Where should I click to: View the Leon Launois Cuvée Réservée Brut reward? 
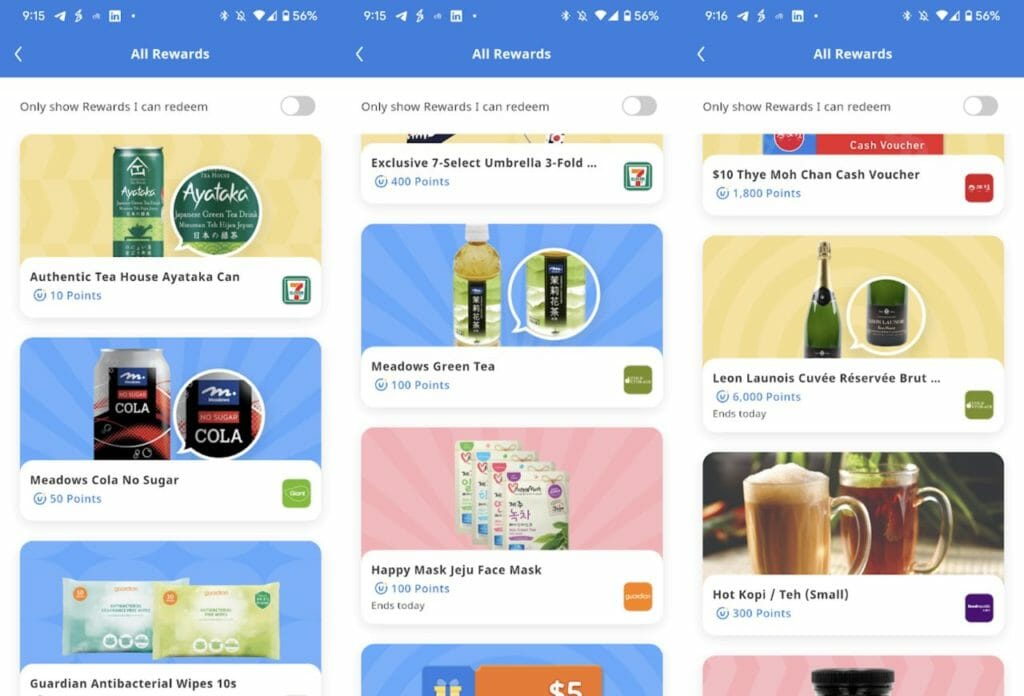point(826,379)
